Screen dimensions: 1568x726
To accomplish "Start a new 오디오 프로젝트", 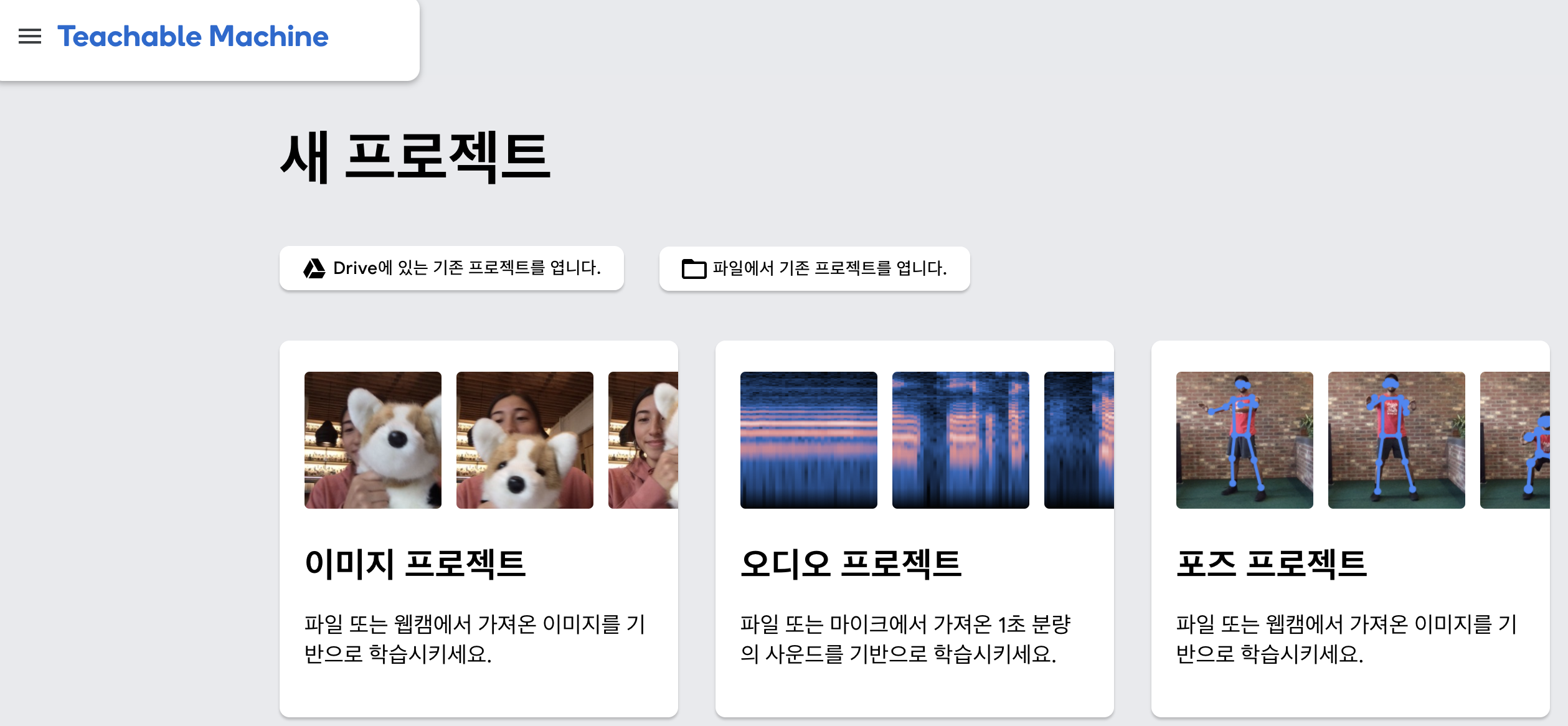I will (914, 529).
